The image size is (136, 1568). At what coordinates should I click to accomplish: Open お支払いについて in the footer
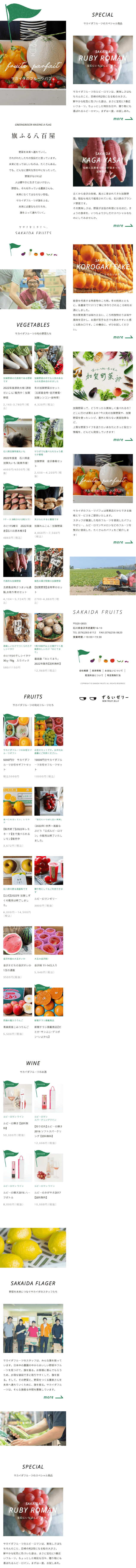coord(114,670)
